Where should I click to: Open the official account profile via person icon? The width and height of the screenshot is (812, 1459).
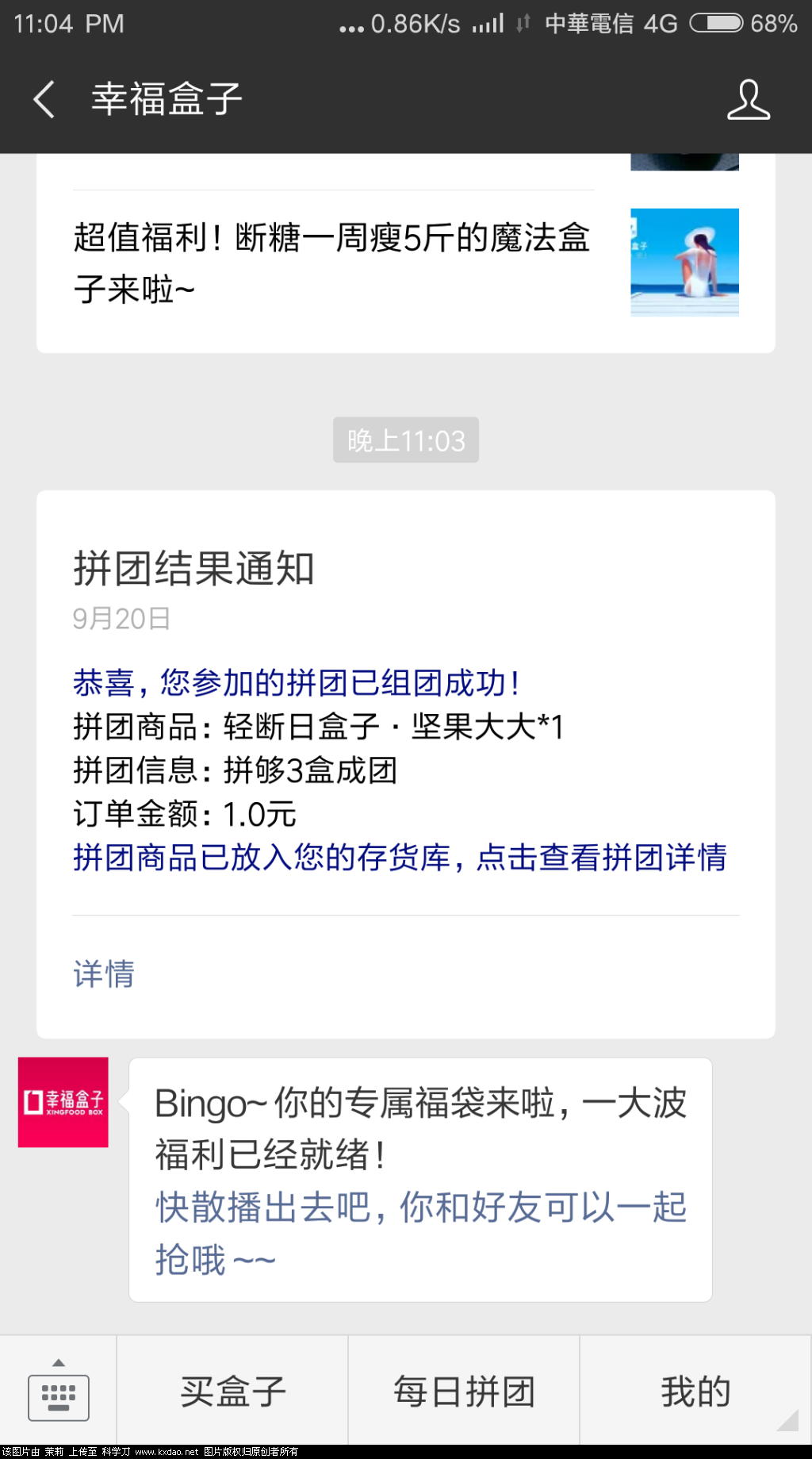(749, 98)
